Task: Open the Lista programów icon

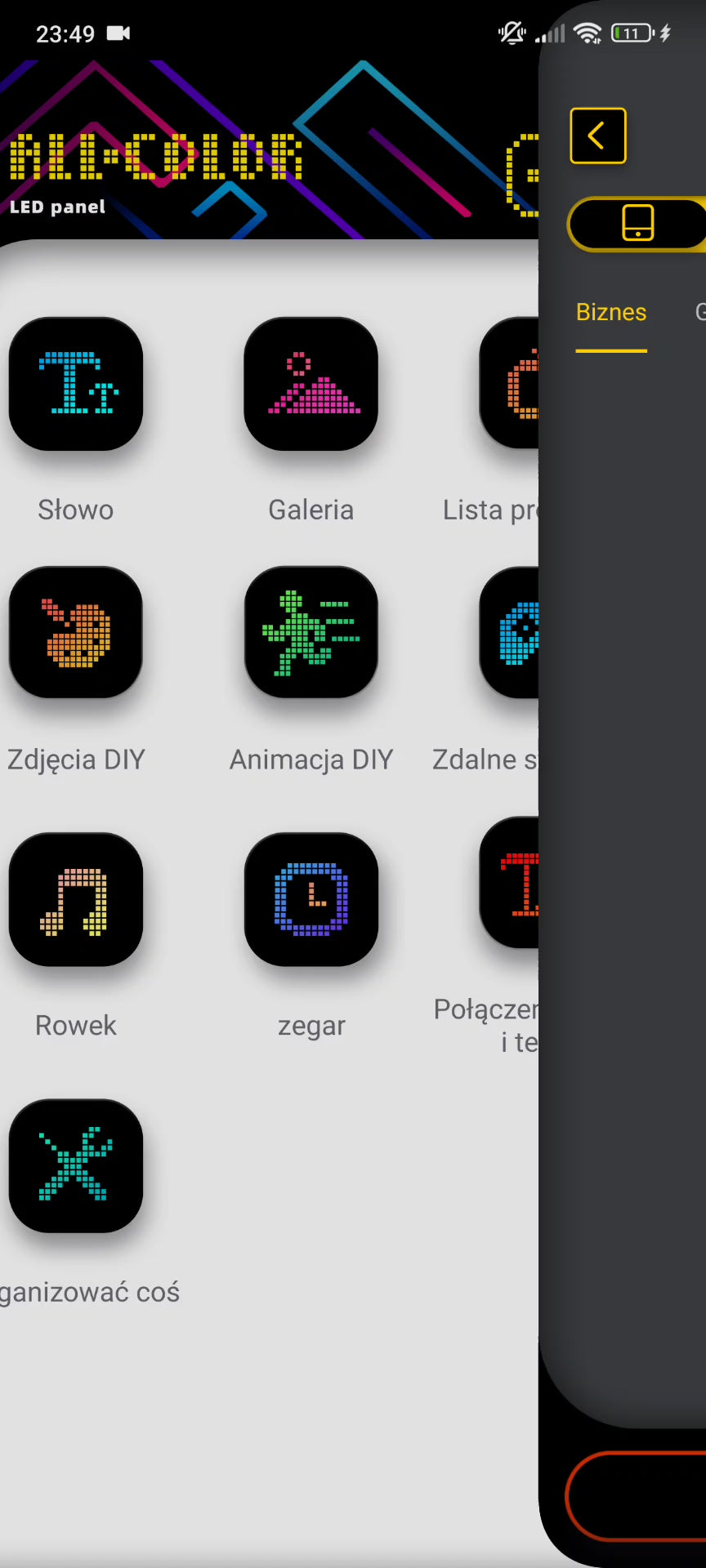Action: click(x=511, y=384)
